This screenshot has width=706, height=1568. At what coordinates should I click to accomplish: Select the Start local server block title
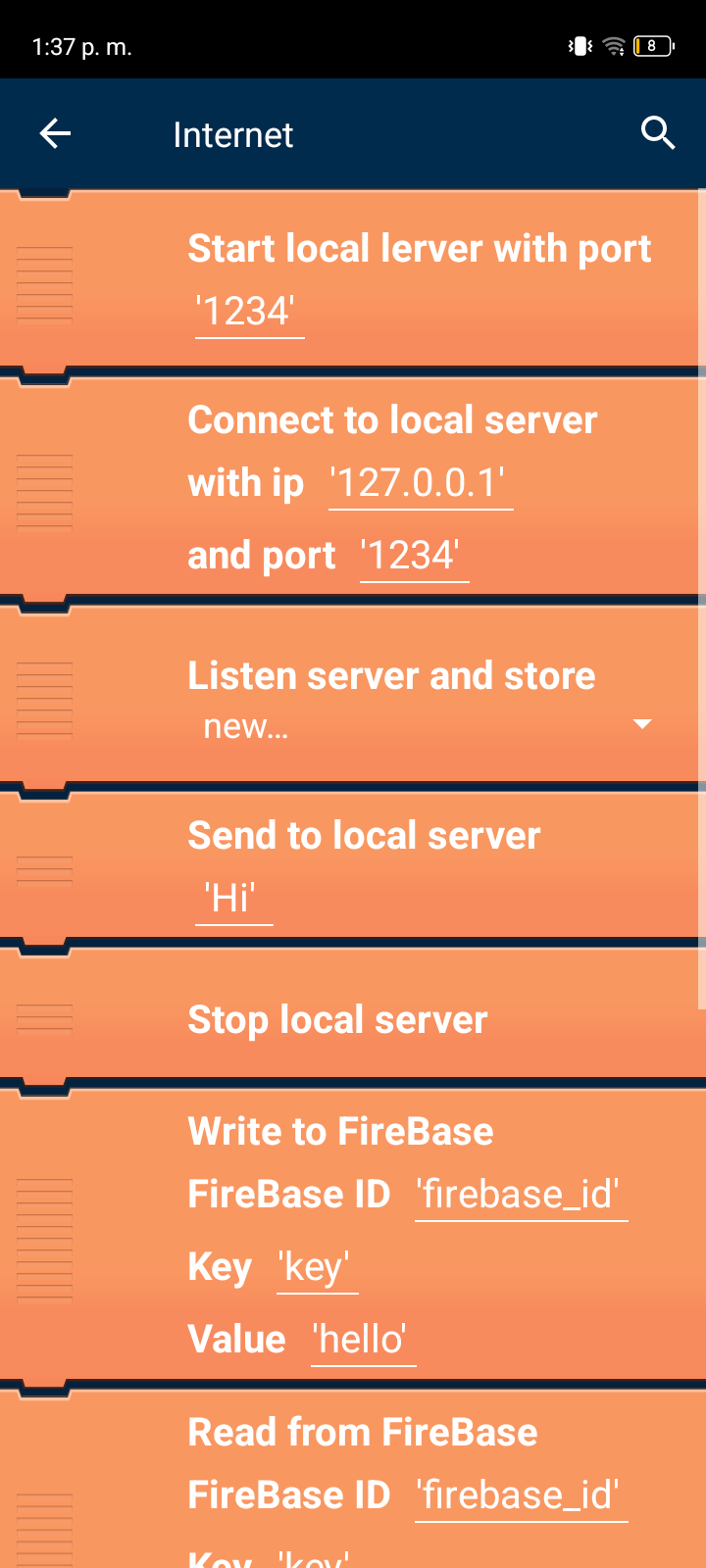click(419, 249)
